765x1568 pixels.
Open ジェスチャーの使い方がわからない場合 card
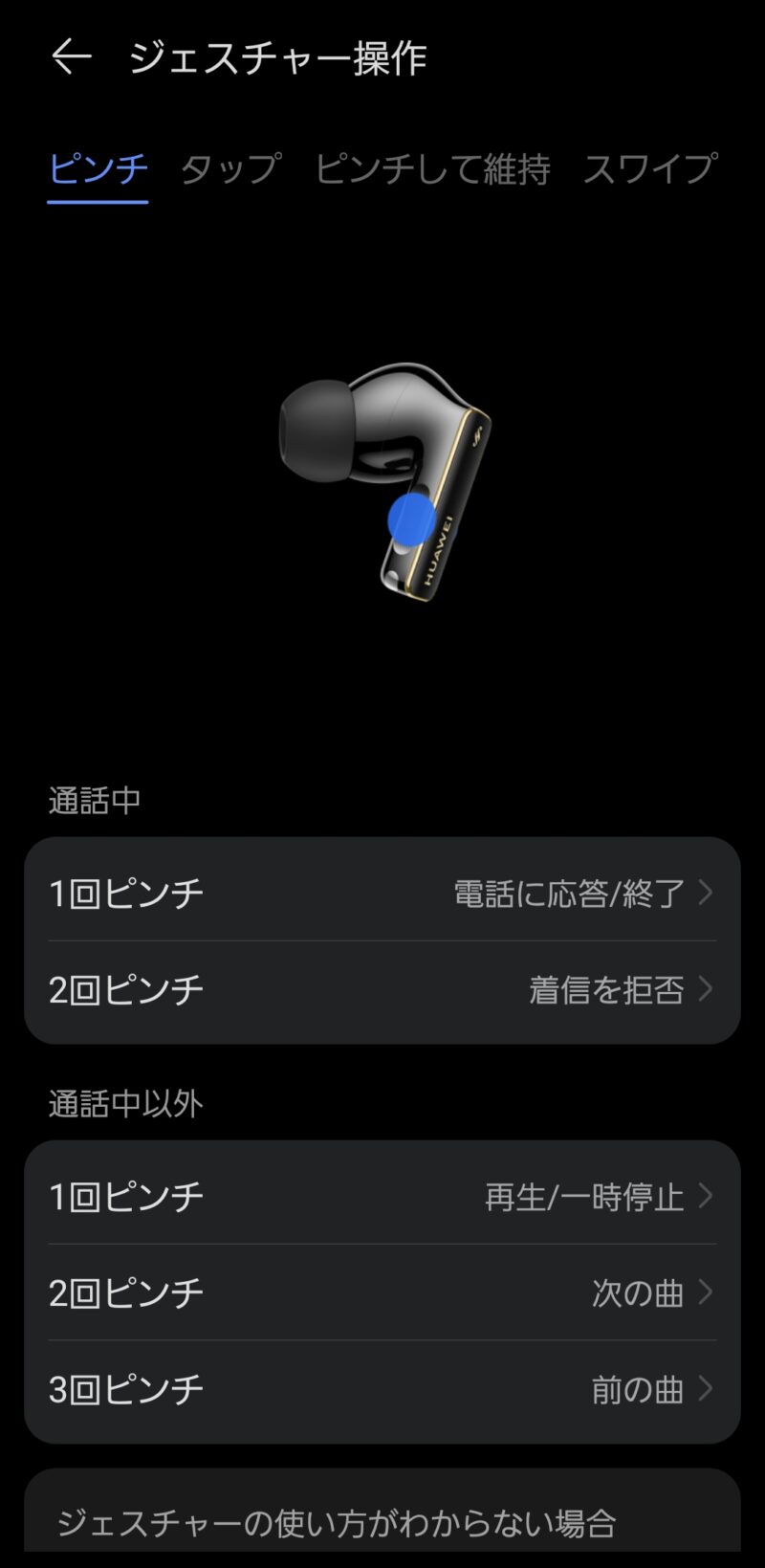[382, 1519]
